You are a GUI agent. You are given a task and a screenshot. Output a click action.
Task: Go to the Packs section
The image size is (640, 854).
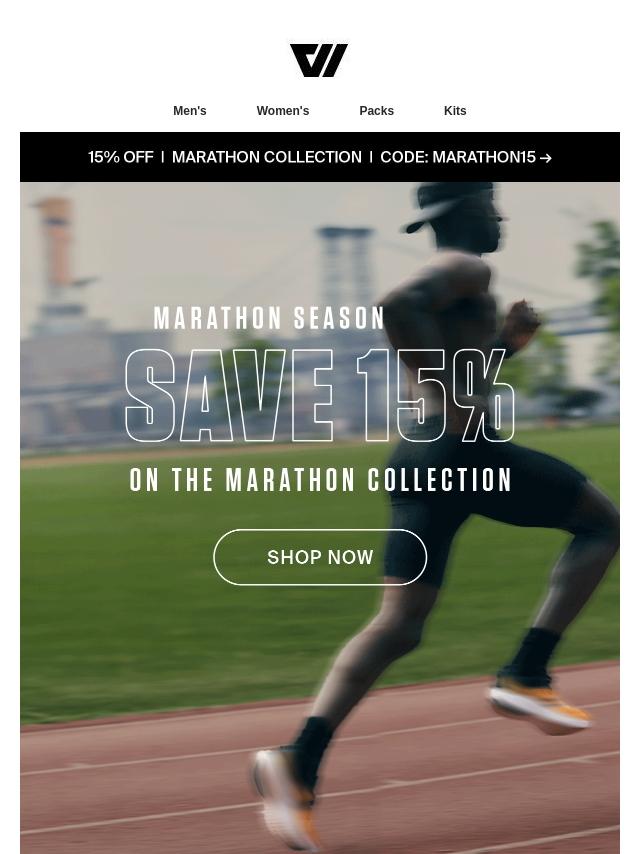tap(376, 111)
